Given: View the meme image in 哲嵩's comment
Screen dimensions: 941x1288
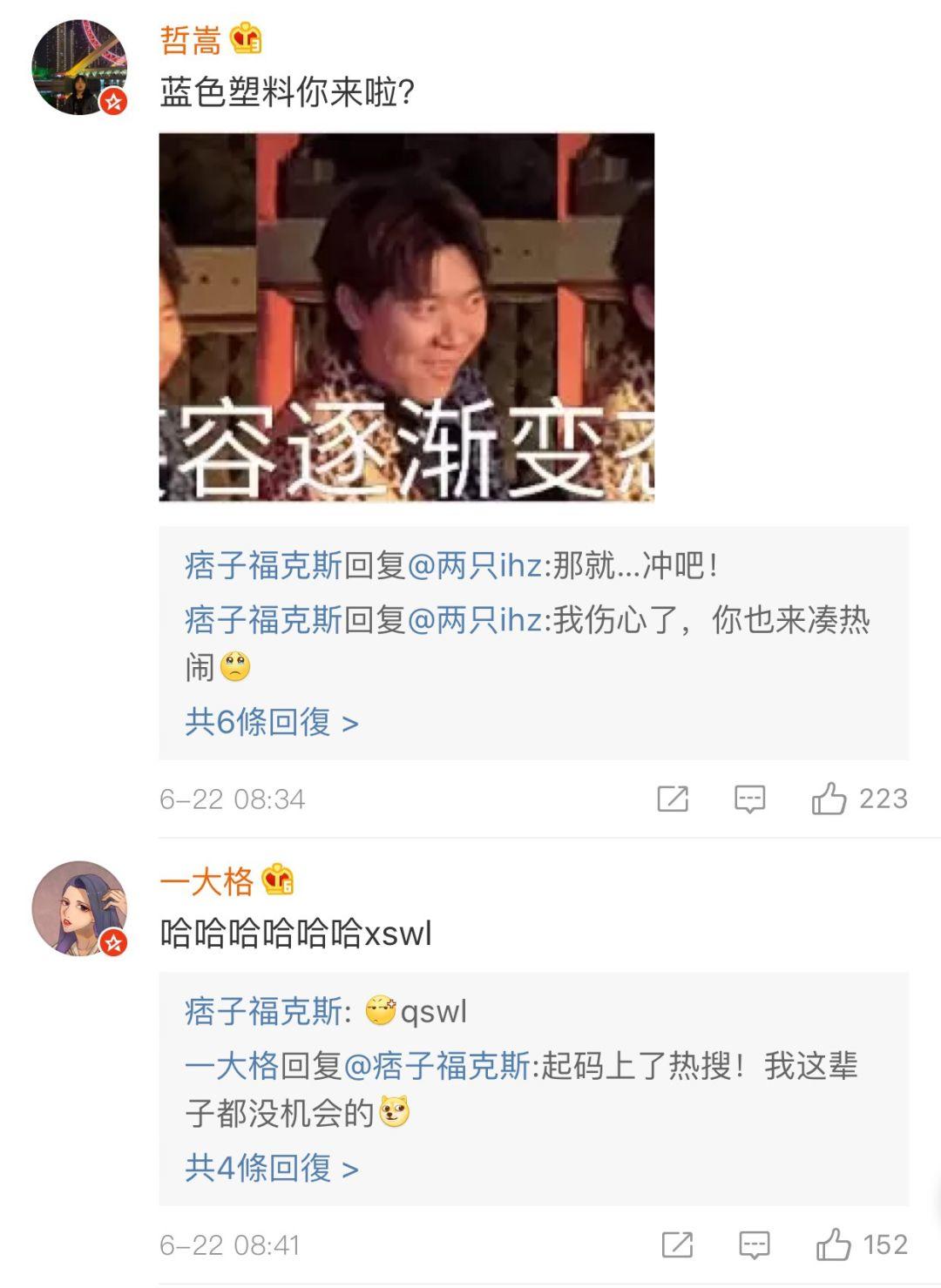Looking at the screenshot, I should click(406, 317).
